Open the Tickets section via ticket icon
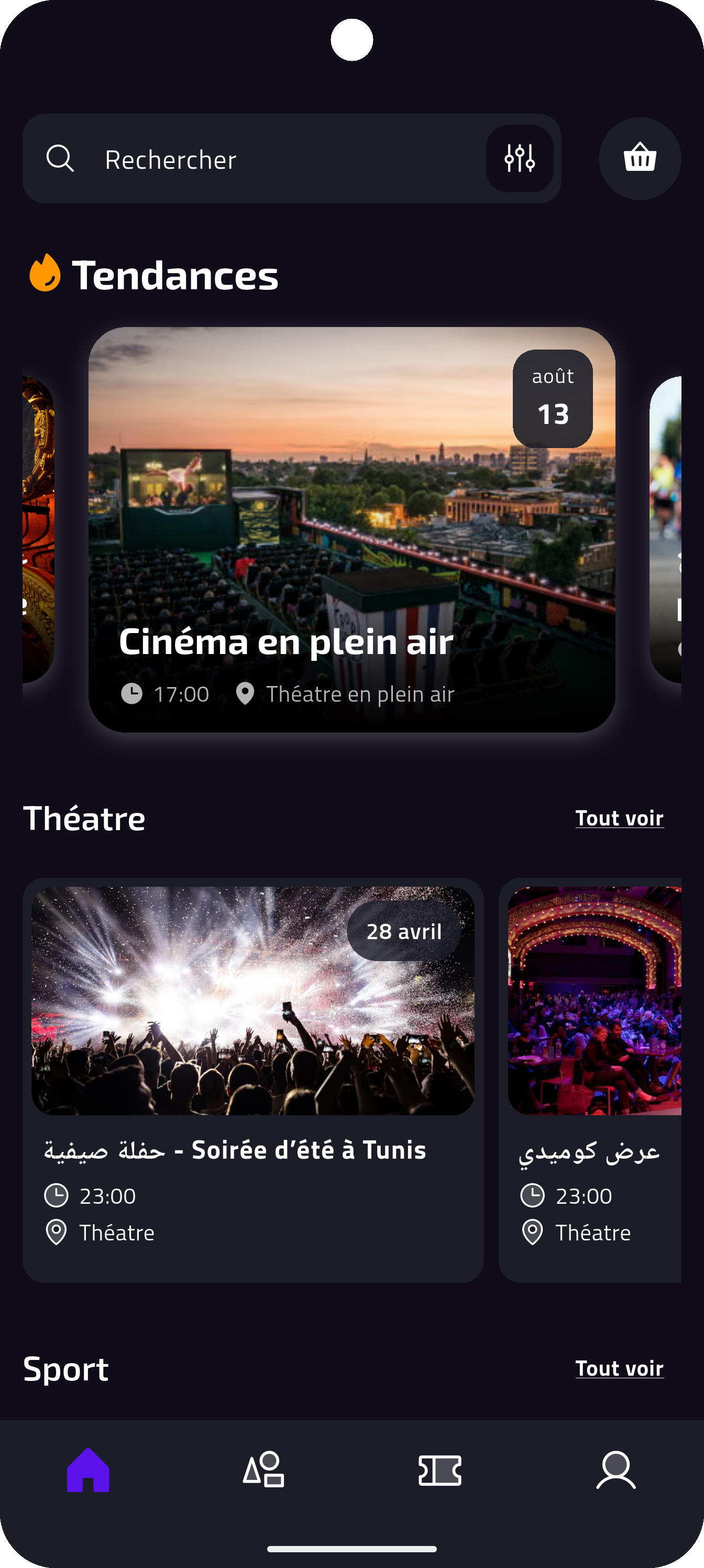The width and height of the screenshot is (704, 1568). pyautogui.click(x=440, y=1472)
